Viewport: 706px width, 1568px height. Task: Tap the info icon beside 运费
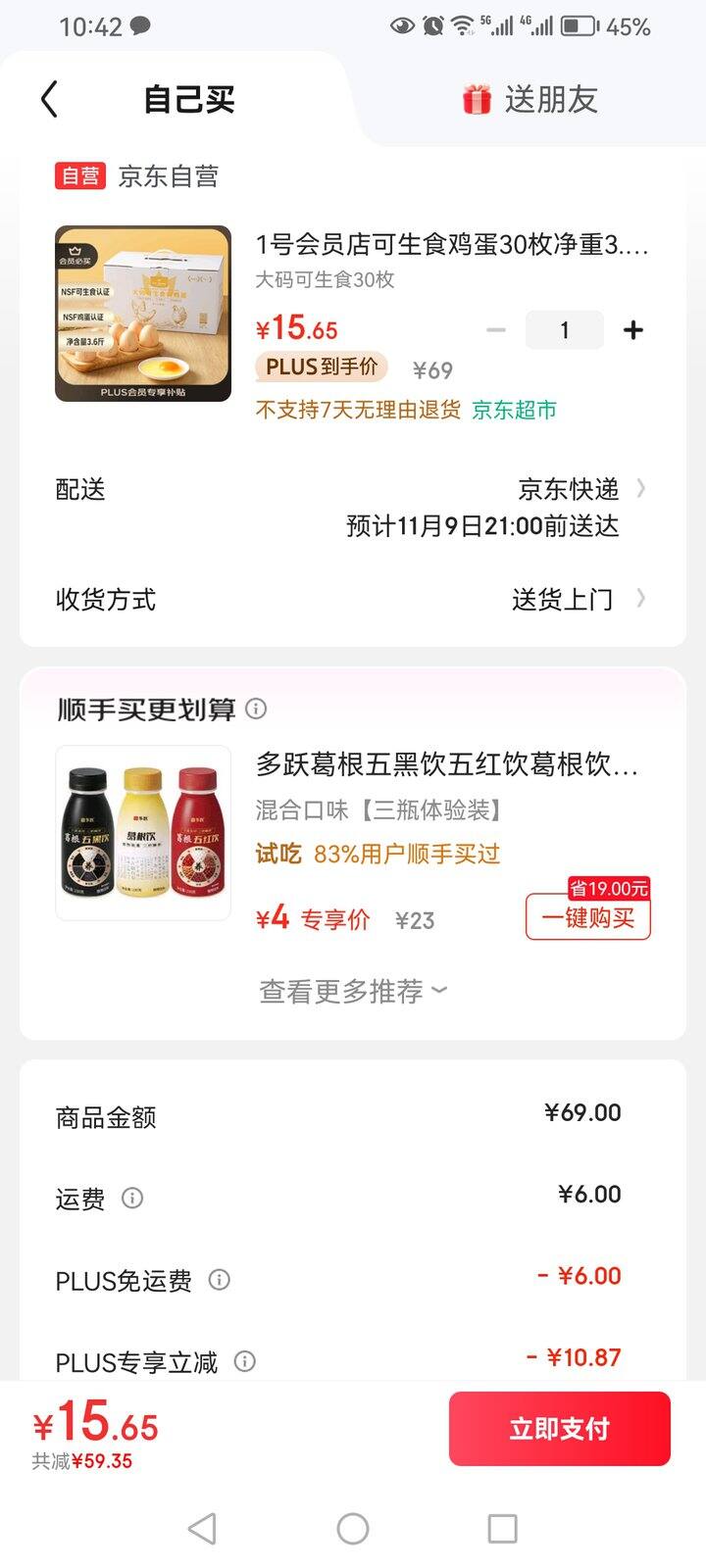(x=132, y=1199)
